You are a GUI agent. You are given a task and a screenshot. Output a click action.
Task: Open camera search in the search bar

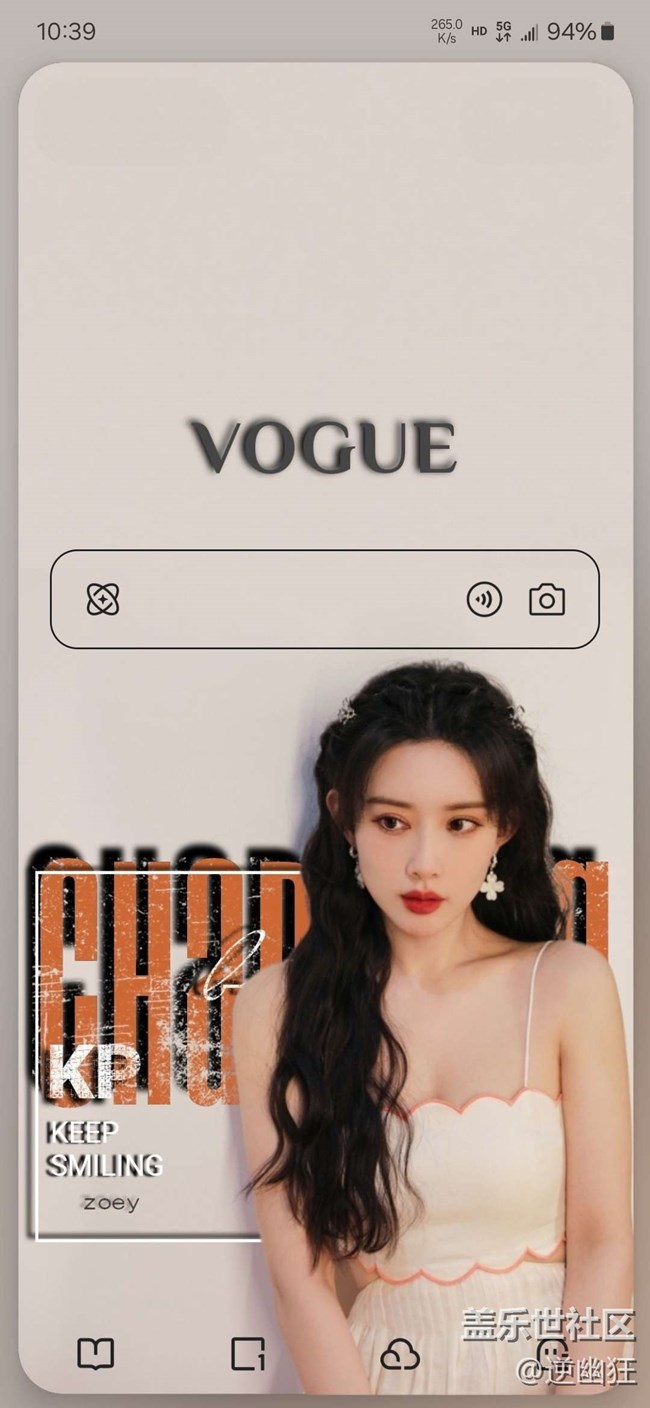click(x=547, y=600)
